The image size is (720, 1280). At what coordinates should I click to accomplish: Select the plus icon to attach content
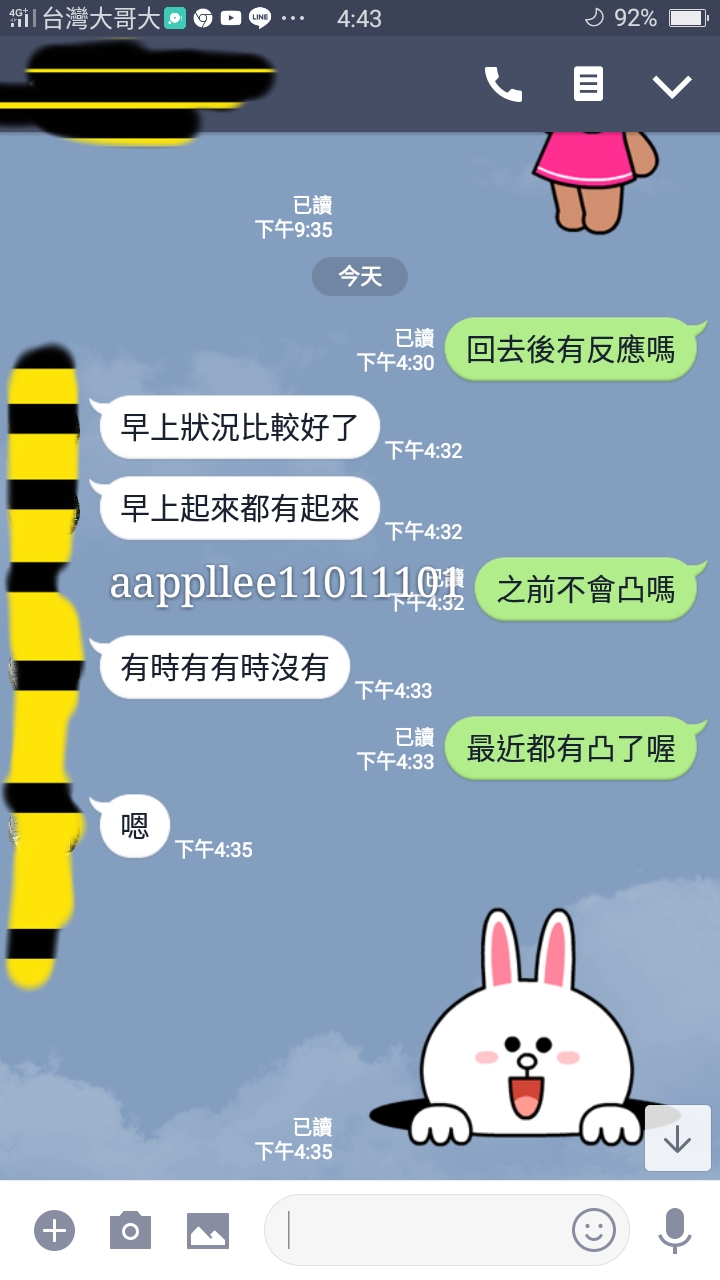click(54, 1231)
